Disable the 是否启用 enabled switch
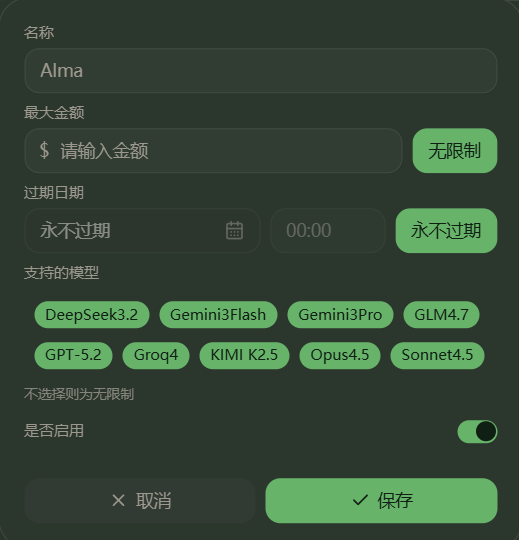The height and width of the screenshot is (540, 519). pos(477,431)
